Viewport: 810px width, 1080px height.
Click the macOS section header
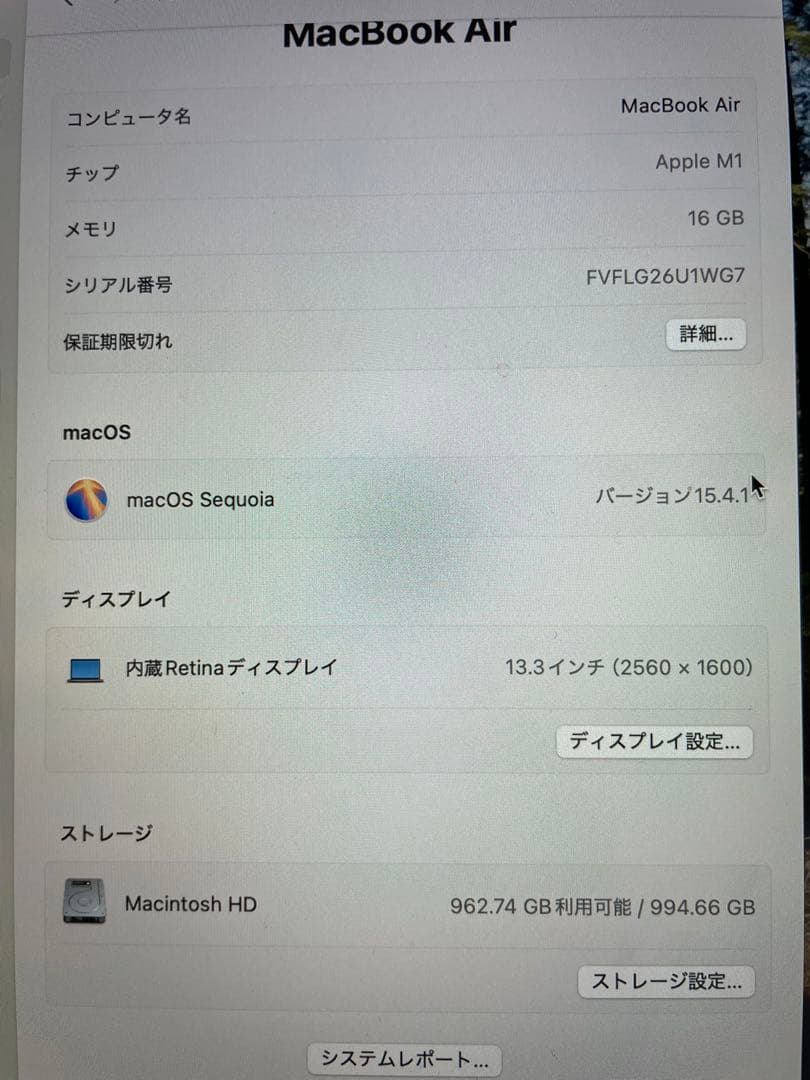tap(96, 432)
